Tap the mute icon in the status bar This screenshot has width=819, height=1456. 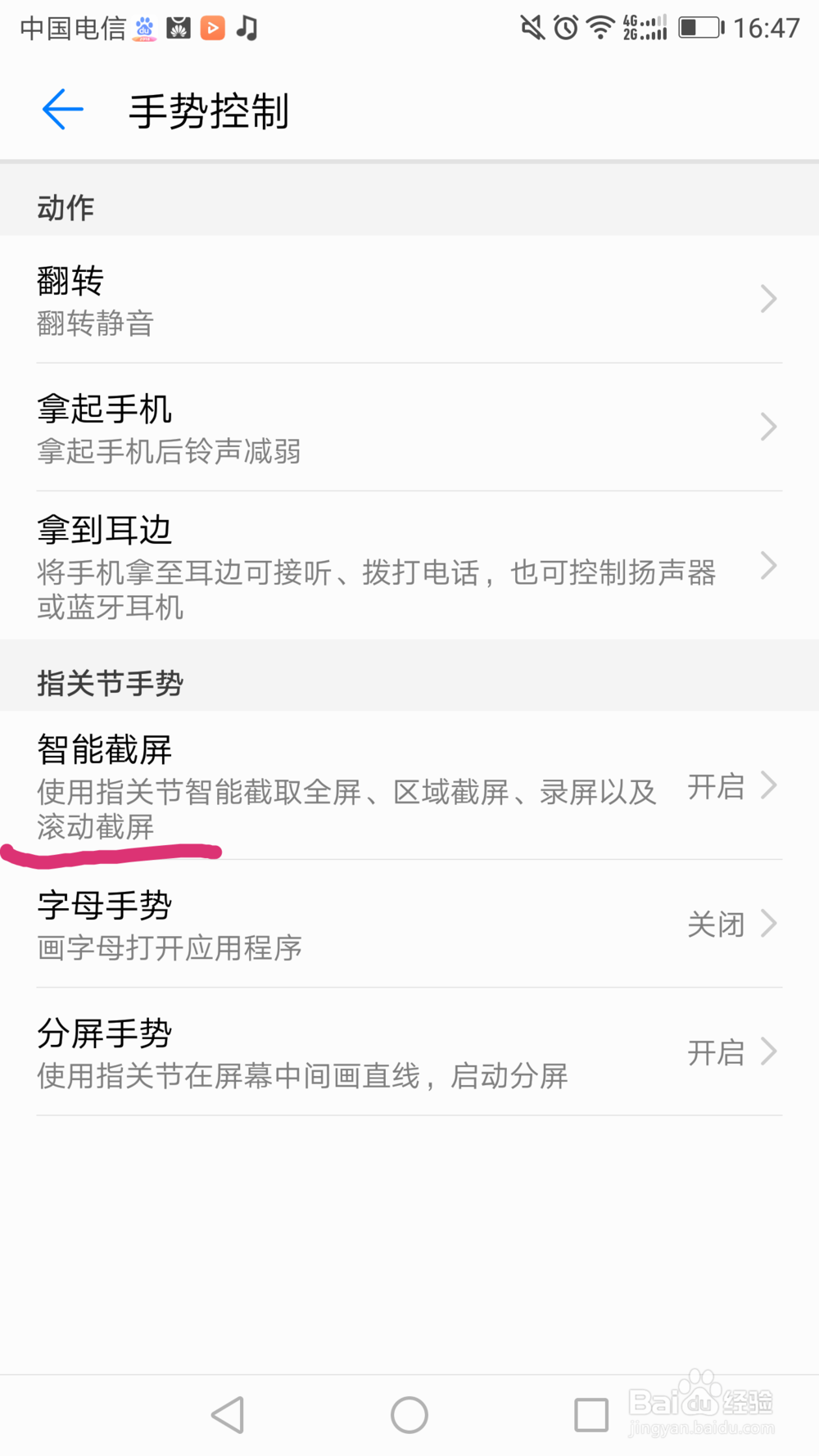[531, 27]
